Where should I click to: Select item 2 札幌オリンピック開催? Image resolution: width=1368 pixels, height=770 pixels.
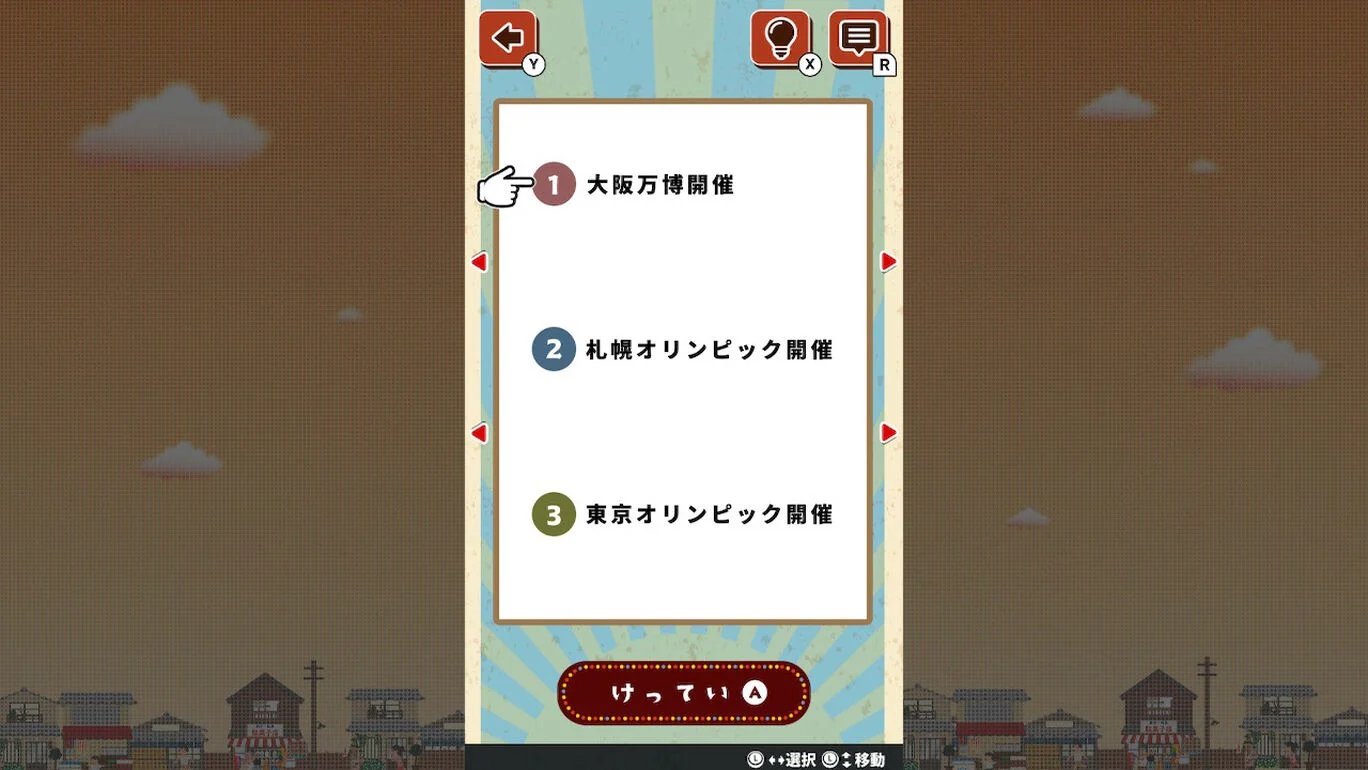click(x=708, y=350)
